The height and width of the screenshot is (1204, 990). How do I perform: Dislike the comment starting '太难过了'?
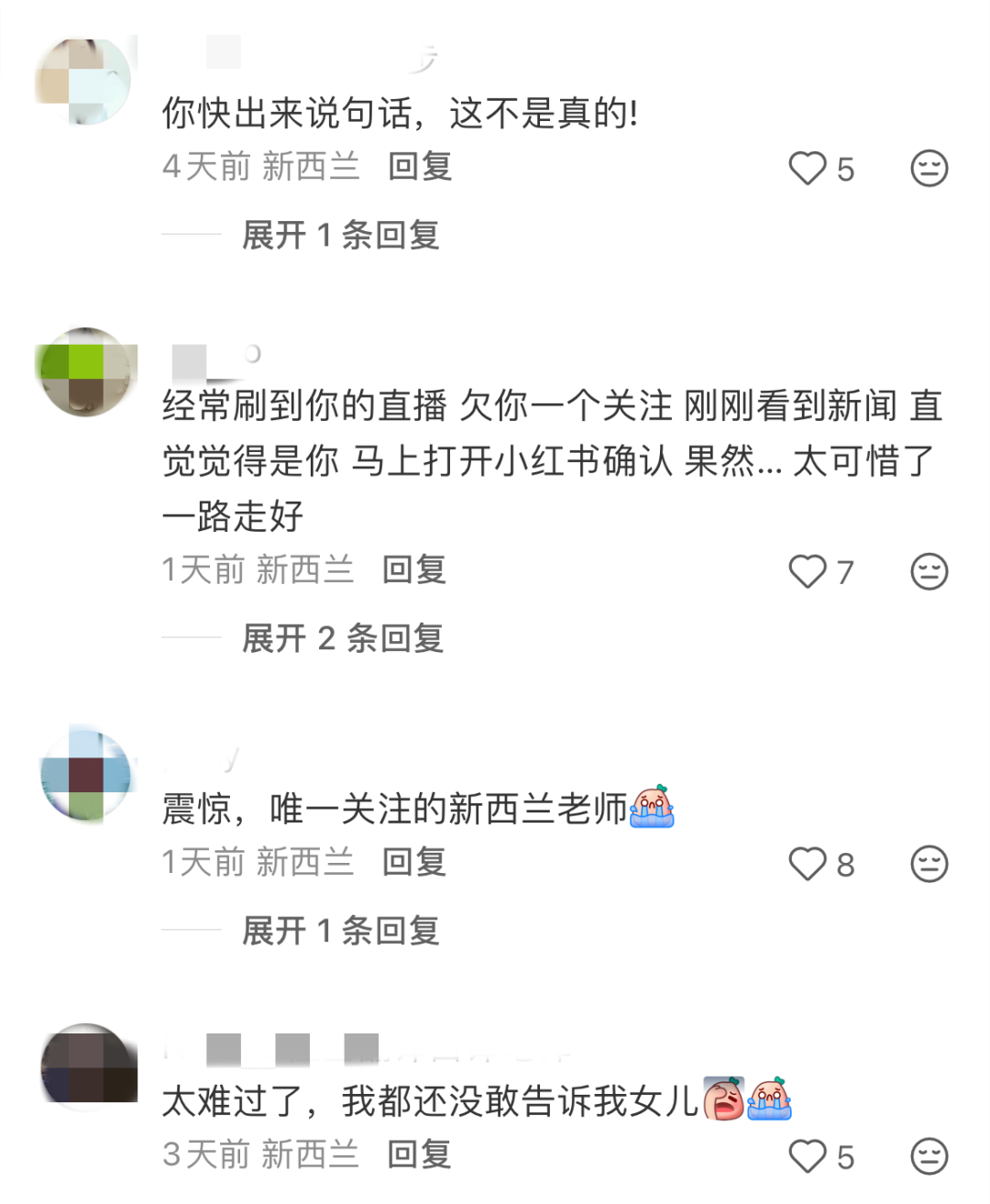[929, 1156]
